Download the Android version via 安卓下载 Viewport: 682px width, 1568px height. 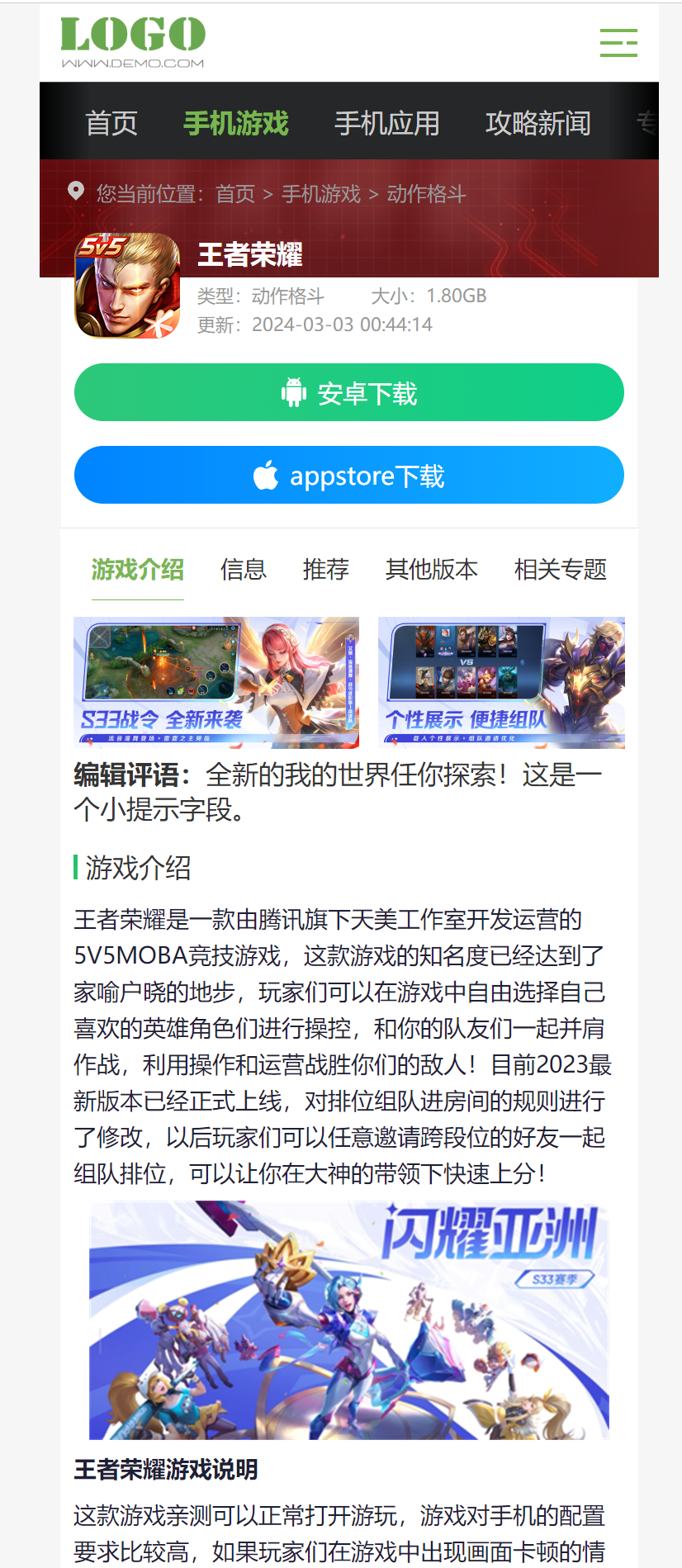pos(349,392)
